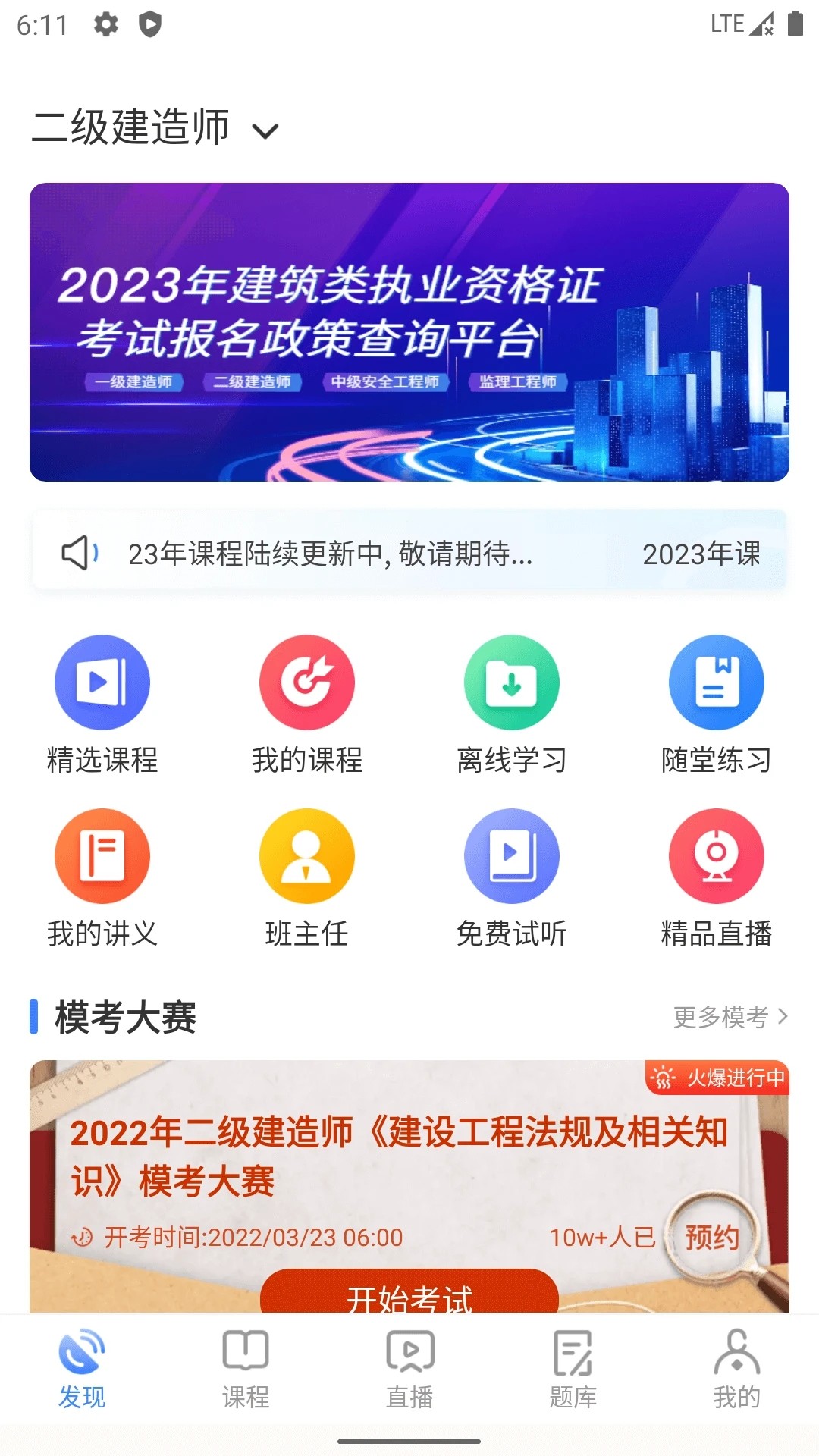The width and height of the screenshot is (819, 1456).
Task: Select the 我的课程 target icon
Action: tap(307, 681)
